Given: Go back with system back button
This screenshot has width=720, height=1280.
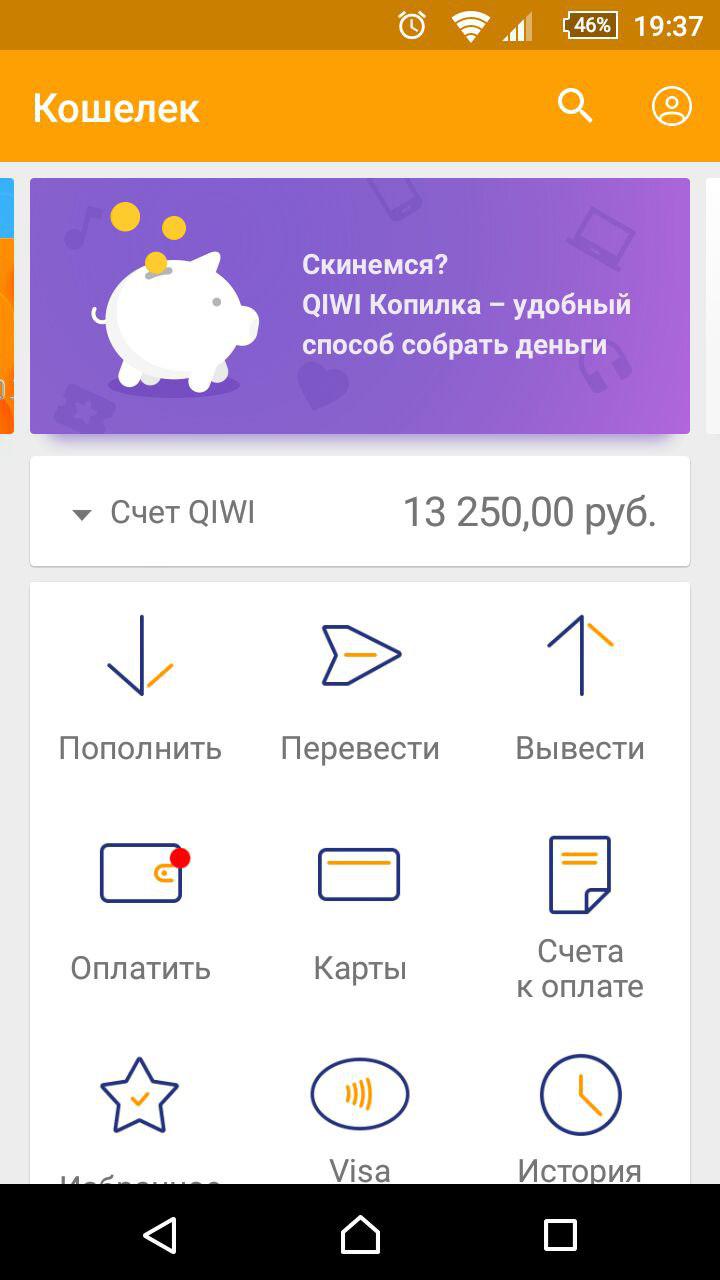Looking at the screenshot, I should [x=160, y=1235].
